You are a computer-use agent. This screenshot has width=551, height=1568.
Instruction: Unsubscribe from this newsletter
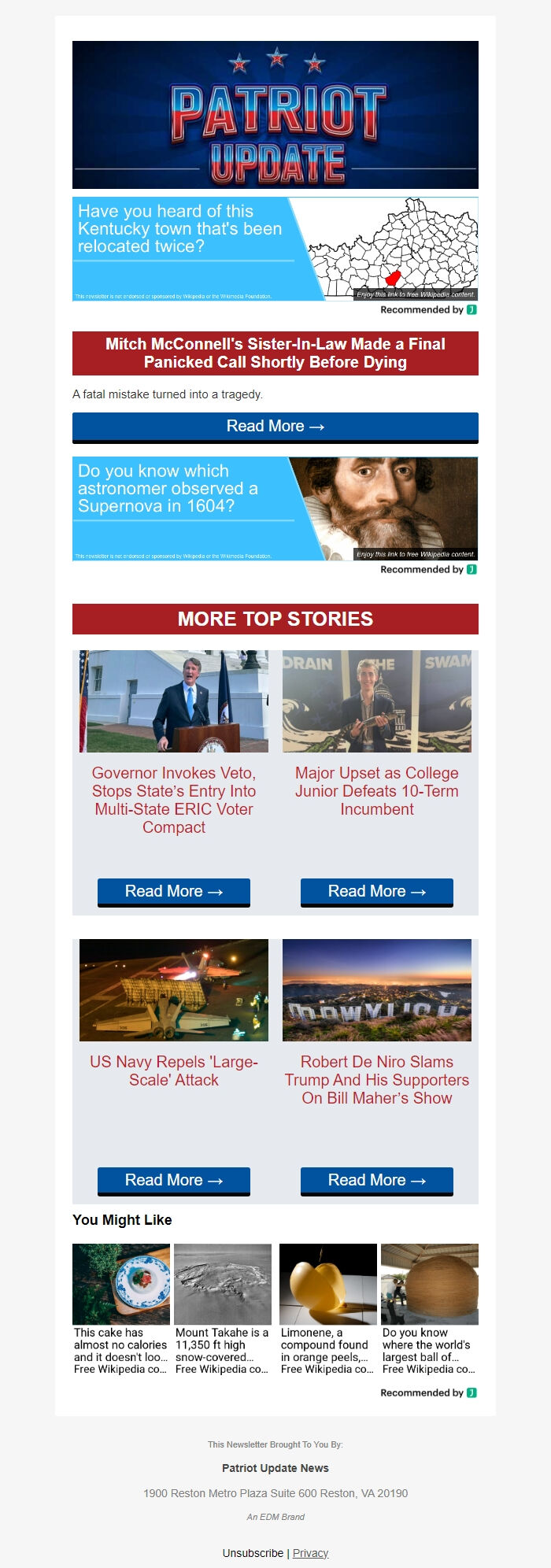click(x=253, y=1553)
